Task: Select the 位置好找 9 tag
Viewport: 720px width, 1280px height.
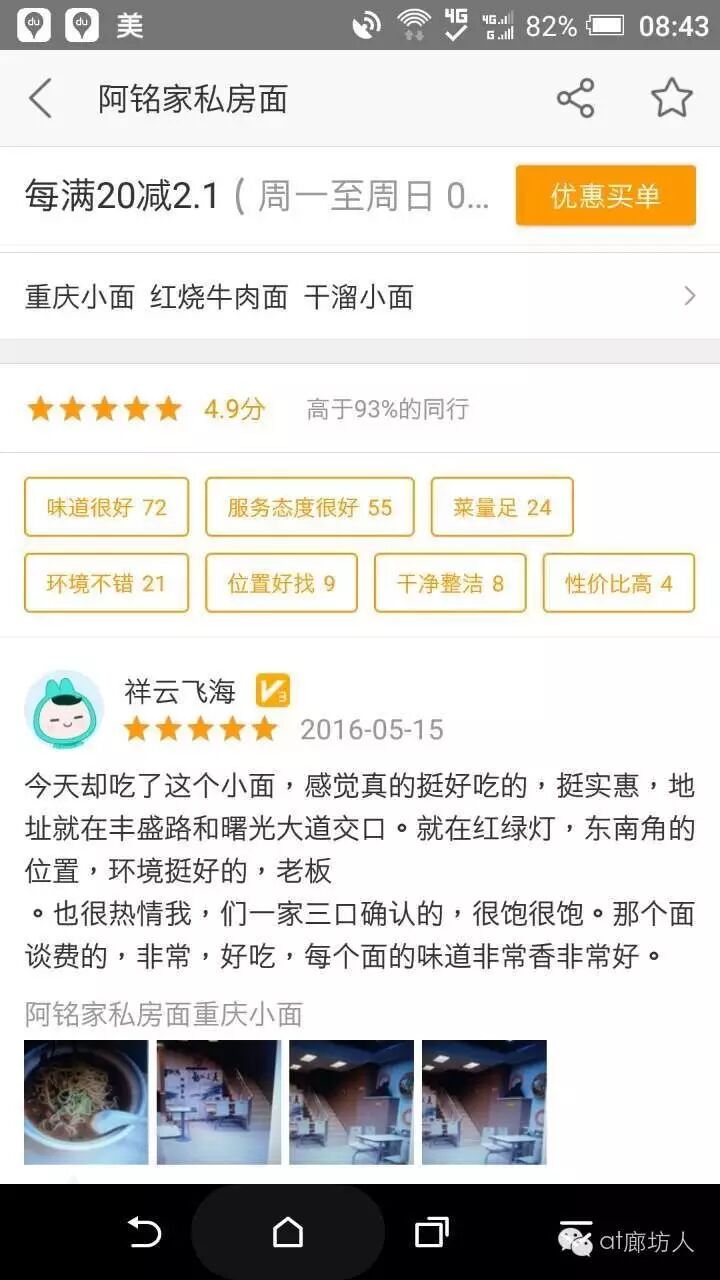Action: tap(281, 583)
